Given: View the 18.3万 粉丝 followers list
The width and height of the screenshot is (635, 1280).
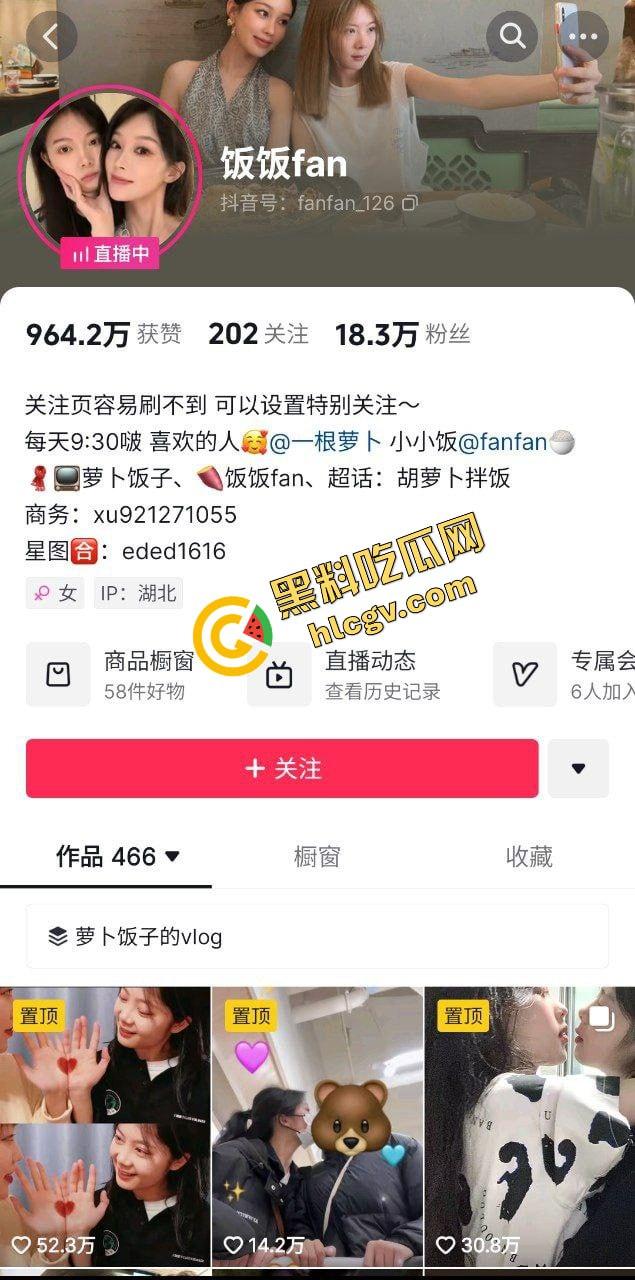Looking at the screenshot, I should (x=401, y=334).
